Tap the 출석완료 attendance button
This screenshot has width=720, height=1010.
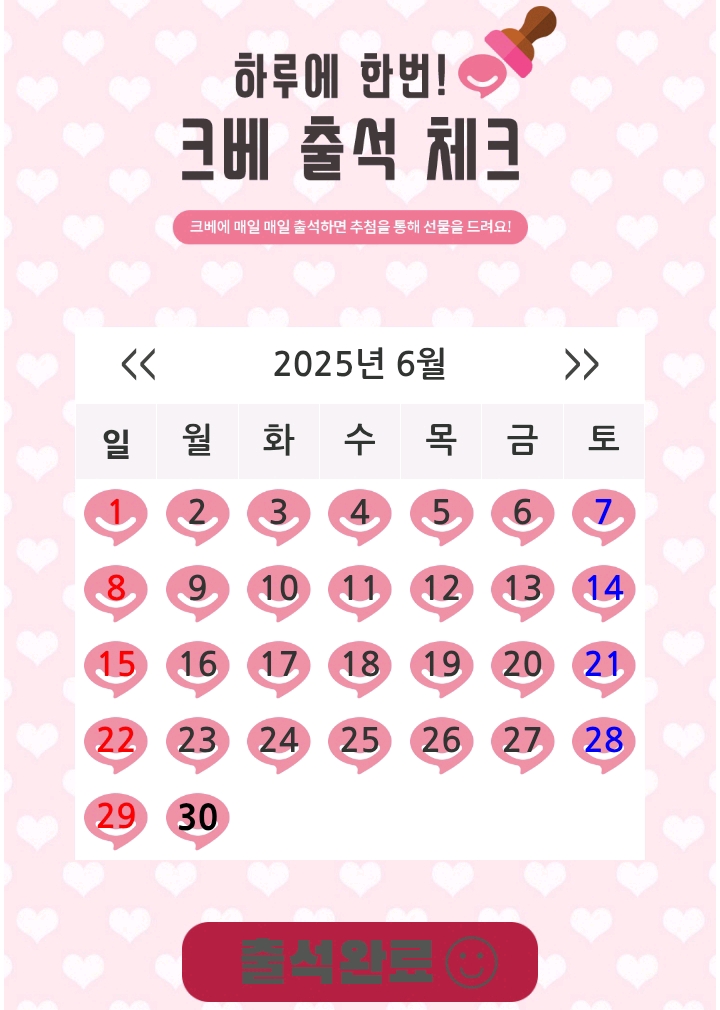pos(360,962)
